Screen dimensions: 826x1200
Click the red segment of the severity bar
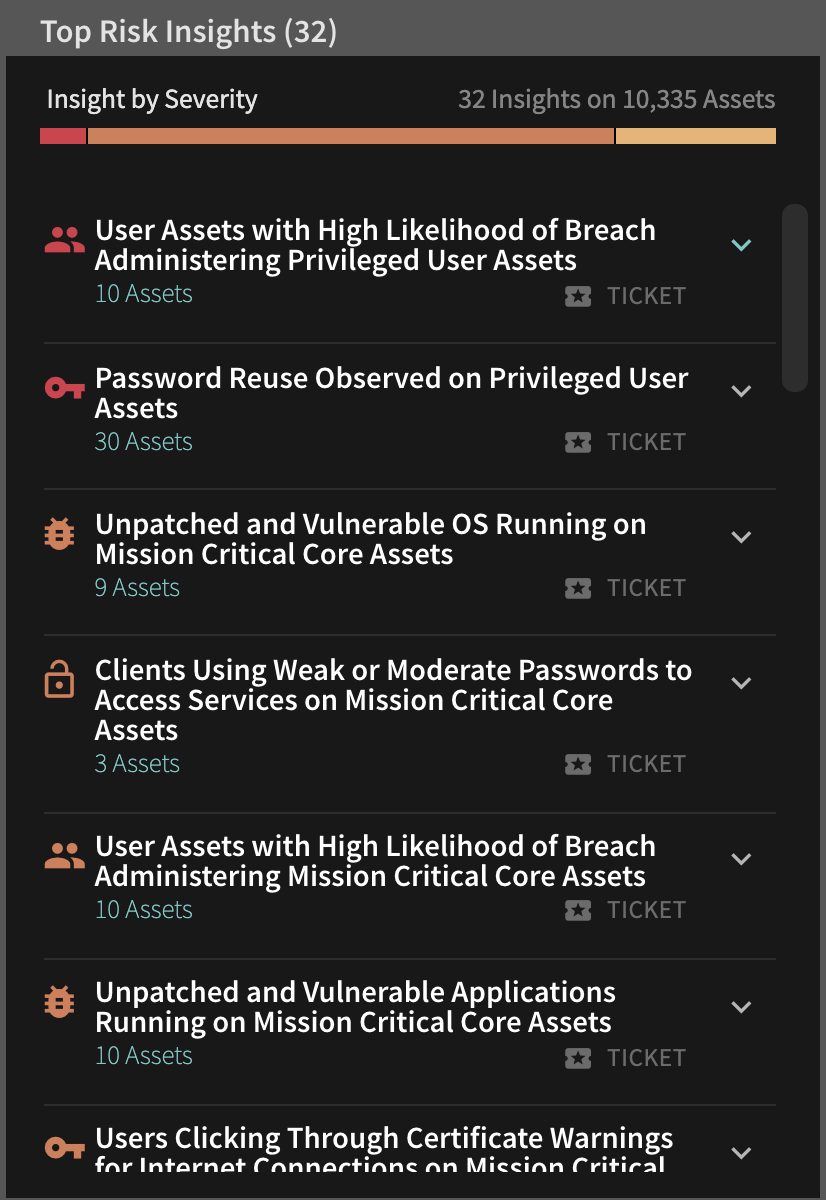click(x=63, y=135)
